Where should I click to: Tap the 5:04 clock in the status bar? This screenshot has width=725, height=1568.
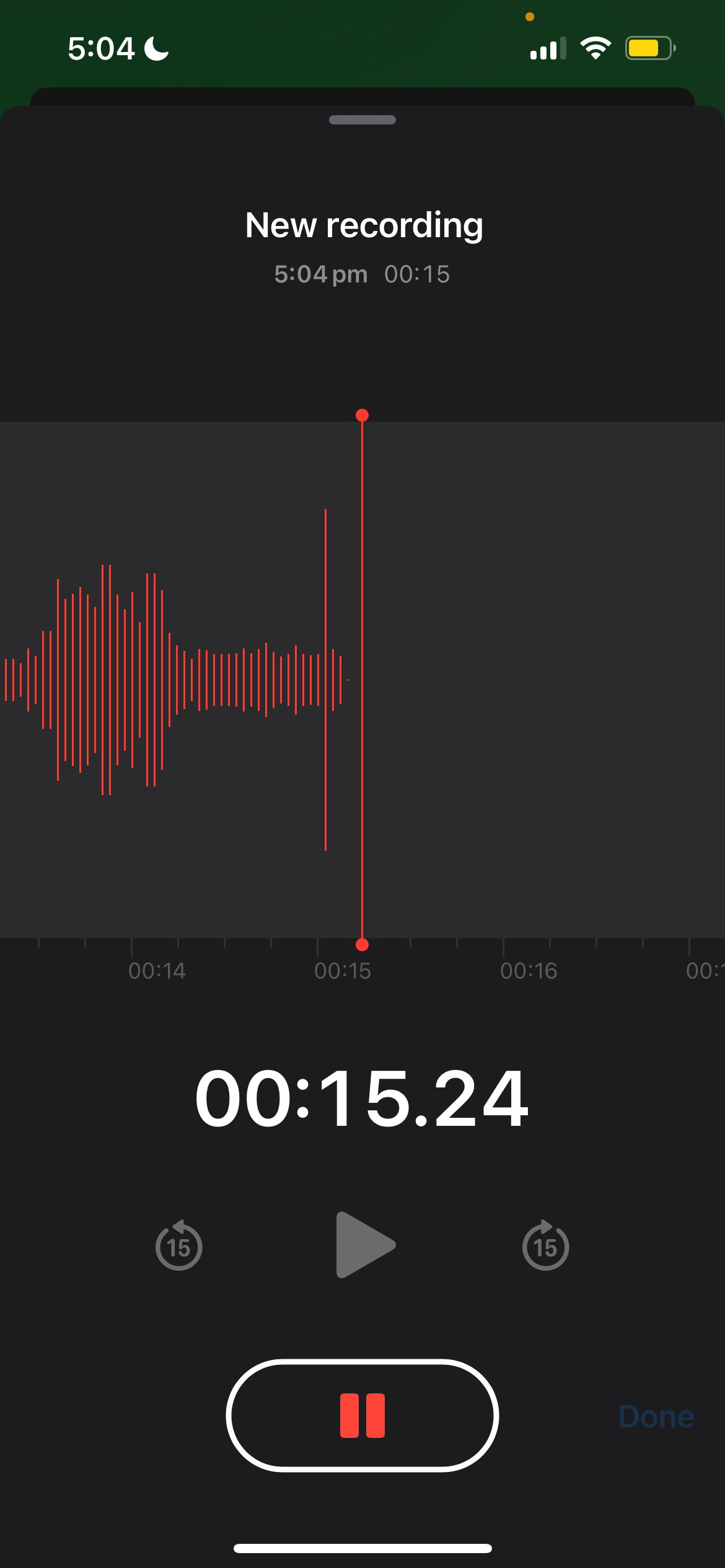click(101, 47)
